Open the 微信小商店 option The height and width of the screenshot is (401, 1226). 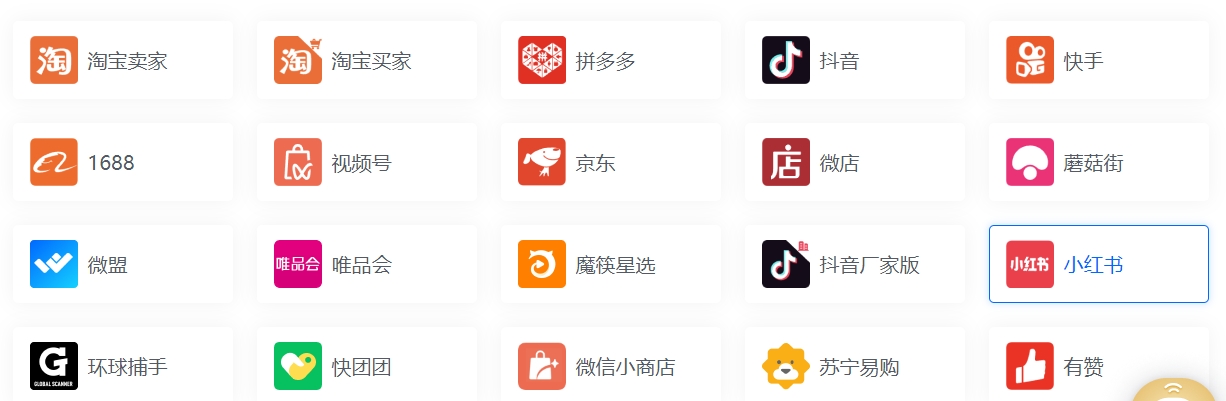[610, 366]
